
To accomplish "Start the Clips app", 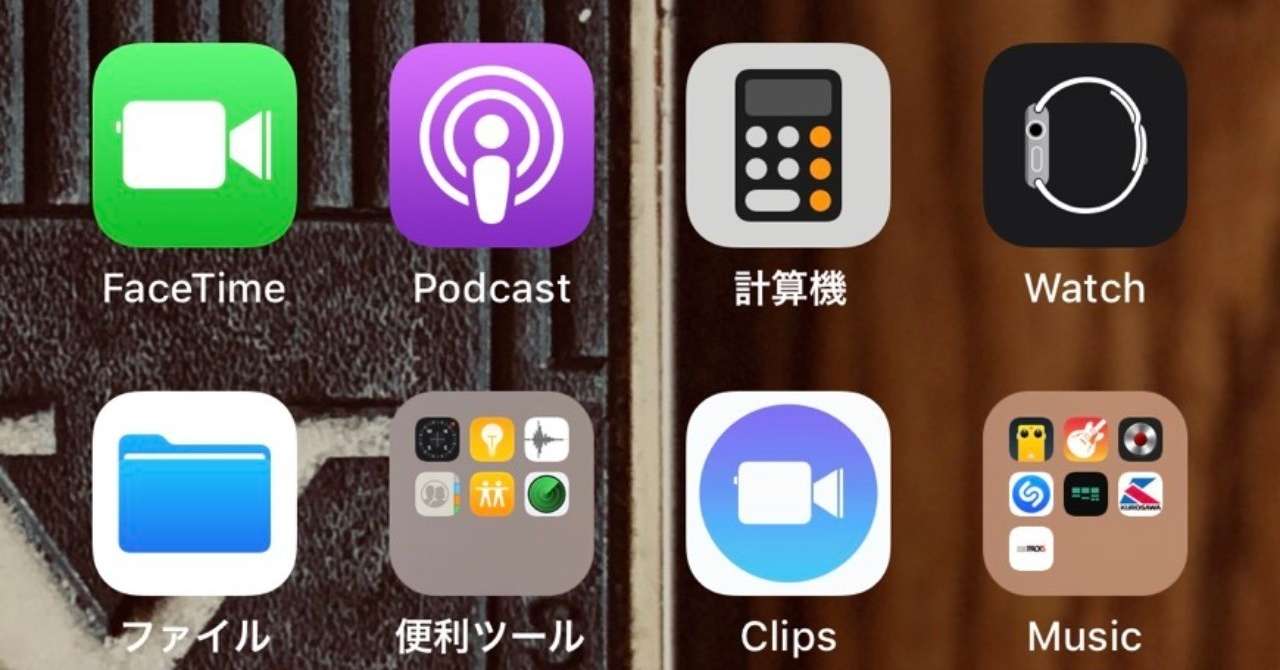I will (788, 493).
